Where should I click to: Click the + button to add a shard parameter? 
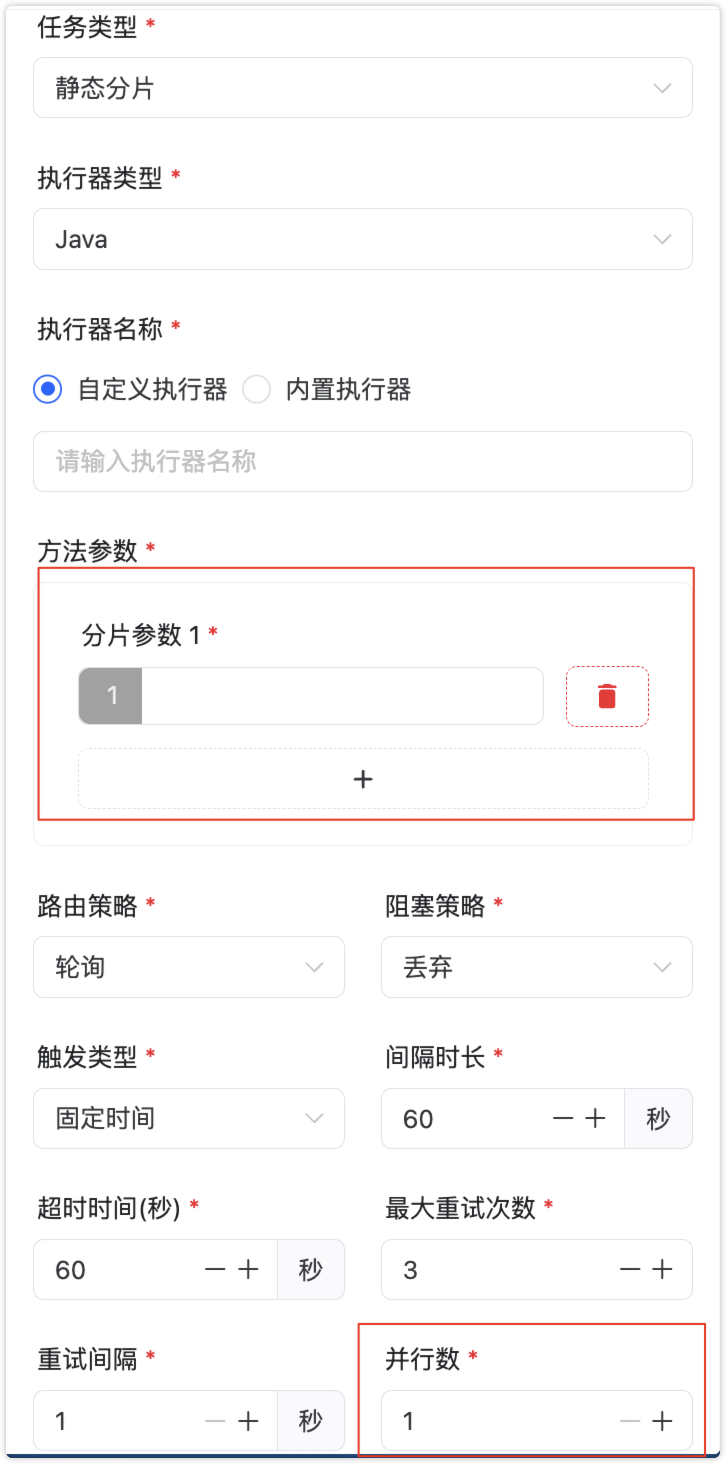click(x=362, y=778)
